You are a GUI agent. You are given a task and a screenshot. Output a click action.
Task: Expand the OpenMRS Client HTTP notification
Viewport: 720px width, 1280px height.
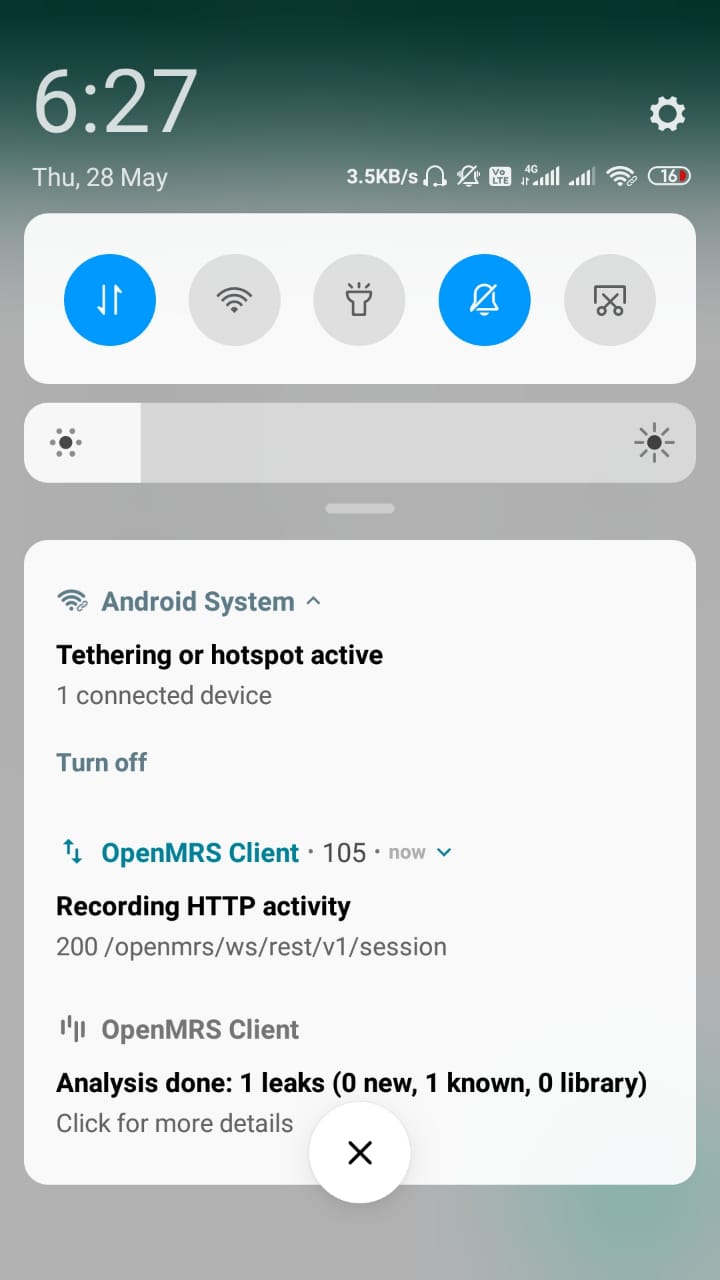(445, 853)
